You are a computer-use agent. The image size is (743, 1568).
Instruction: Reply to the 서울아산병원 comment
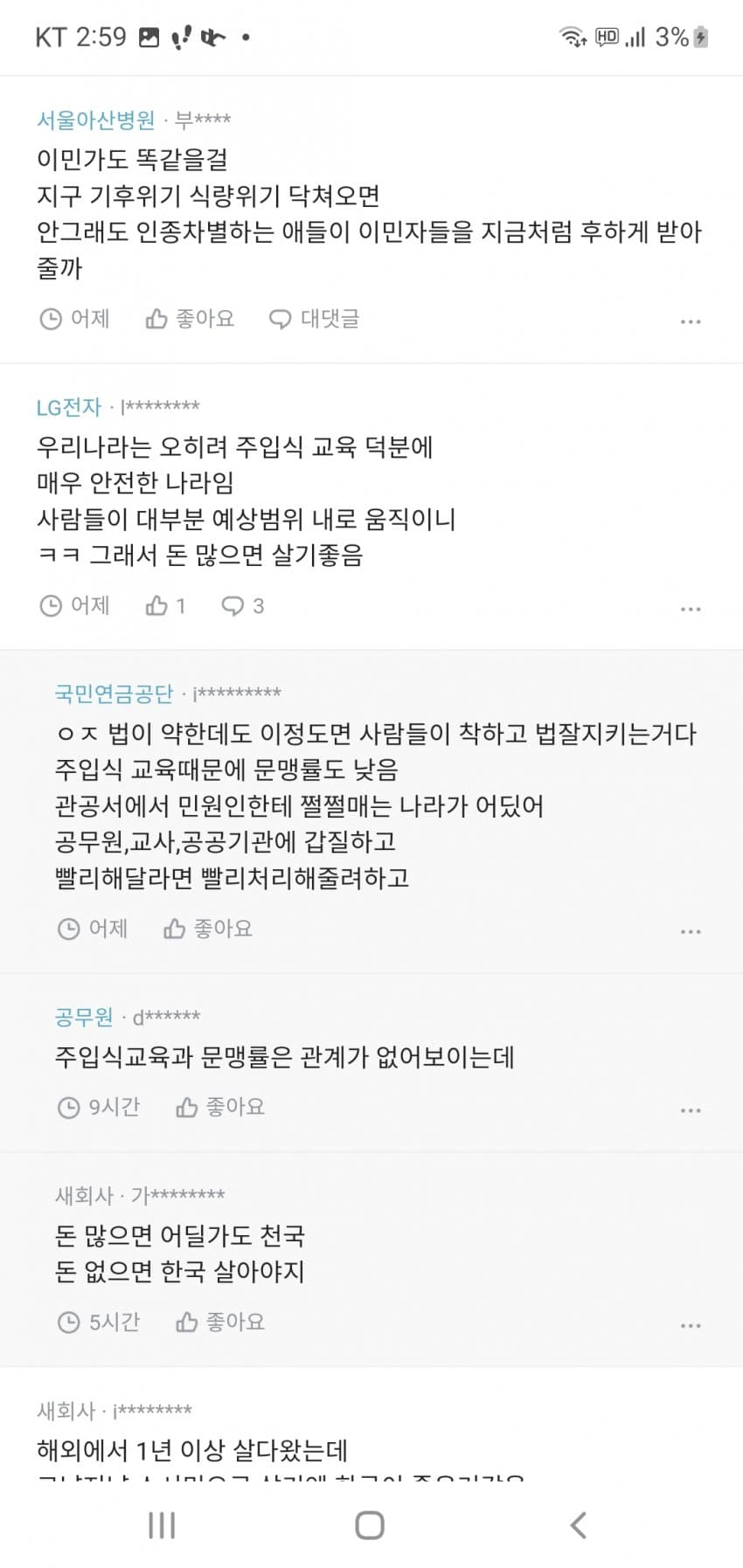coord(314,319)
